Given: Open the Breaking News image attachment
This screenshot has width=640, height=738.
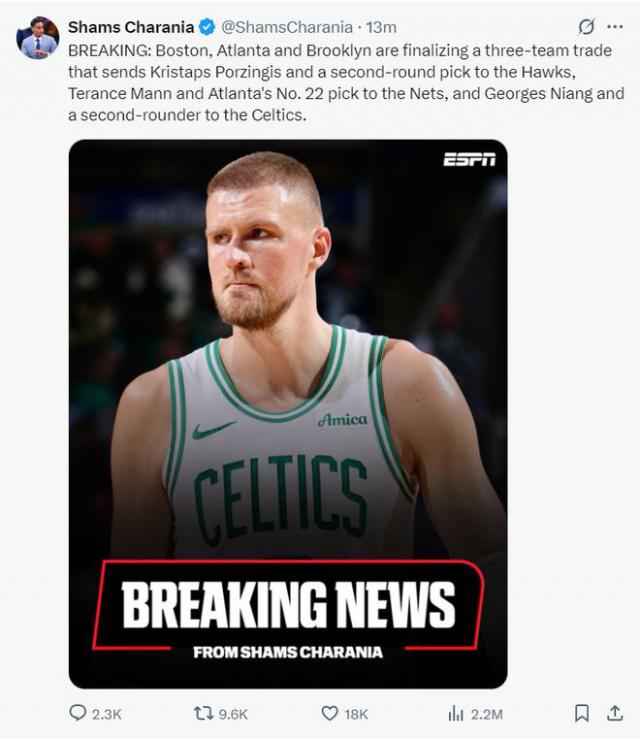Looking at the screenshot, I should point(288,413).
